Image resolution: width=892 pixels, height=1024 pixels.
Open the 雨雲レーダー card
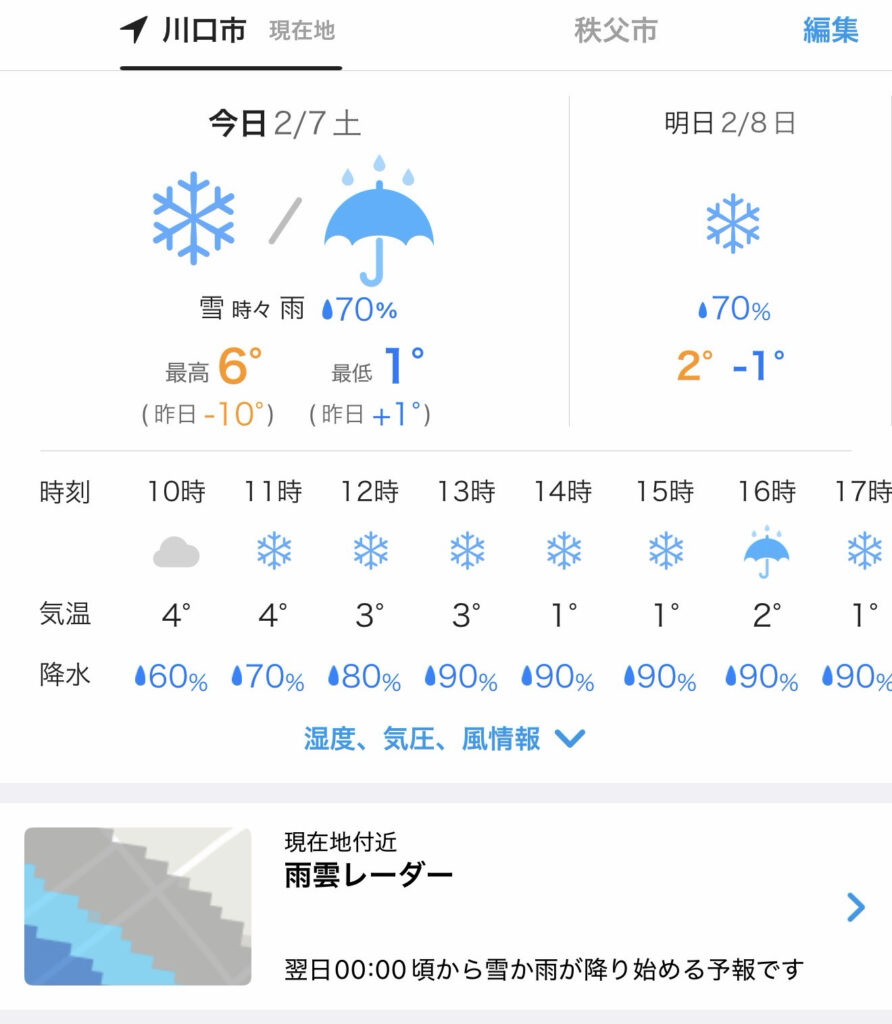coord(445,906)
